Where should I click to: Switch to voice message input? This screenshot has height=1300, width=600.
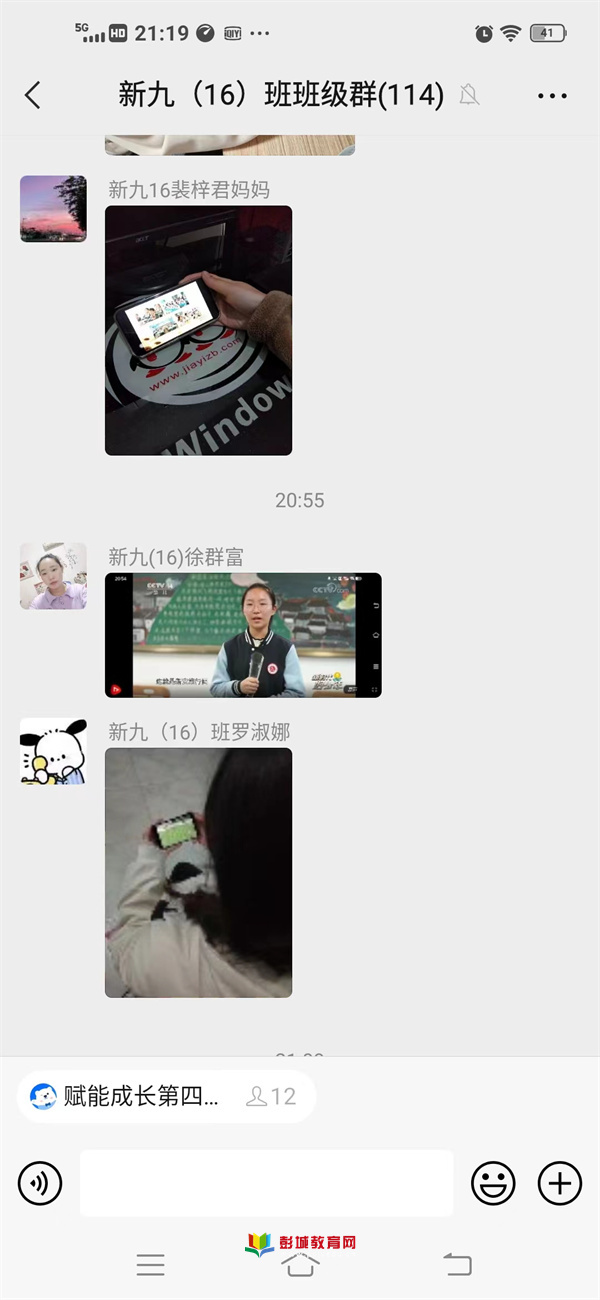click(40, 1184)
